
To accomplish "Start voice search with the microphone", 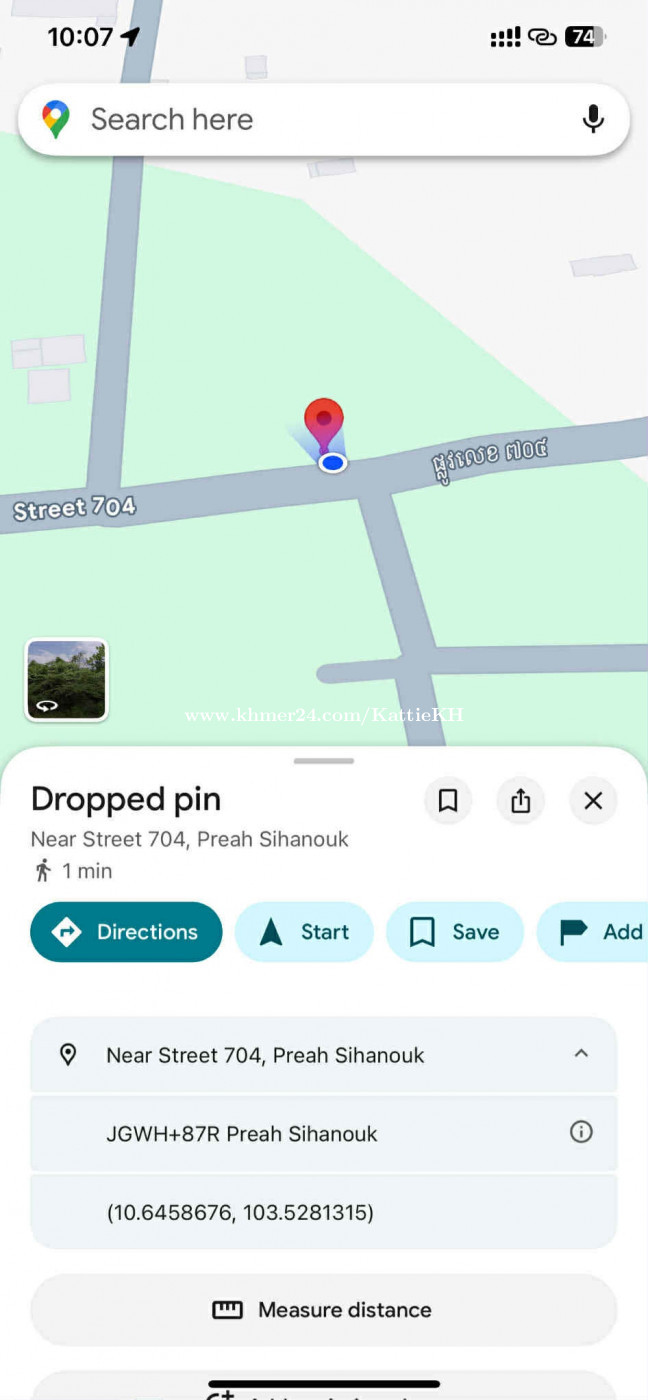I will click(x=593, y=120).
